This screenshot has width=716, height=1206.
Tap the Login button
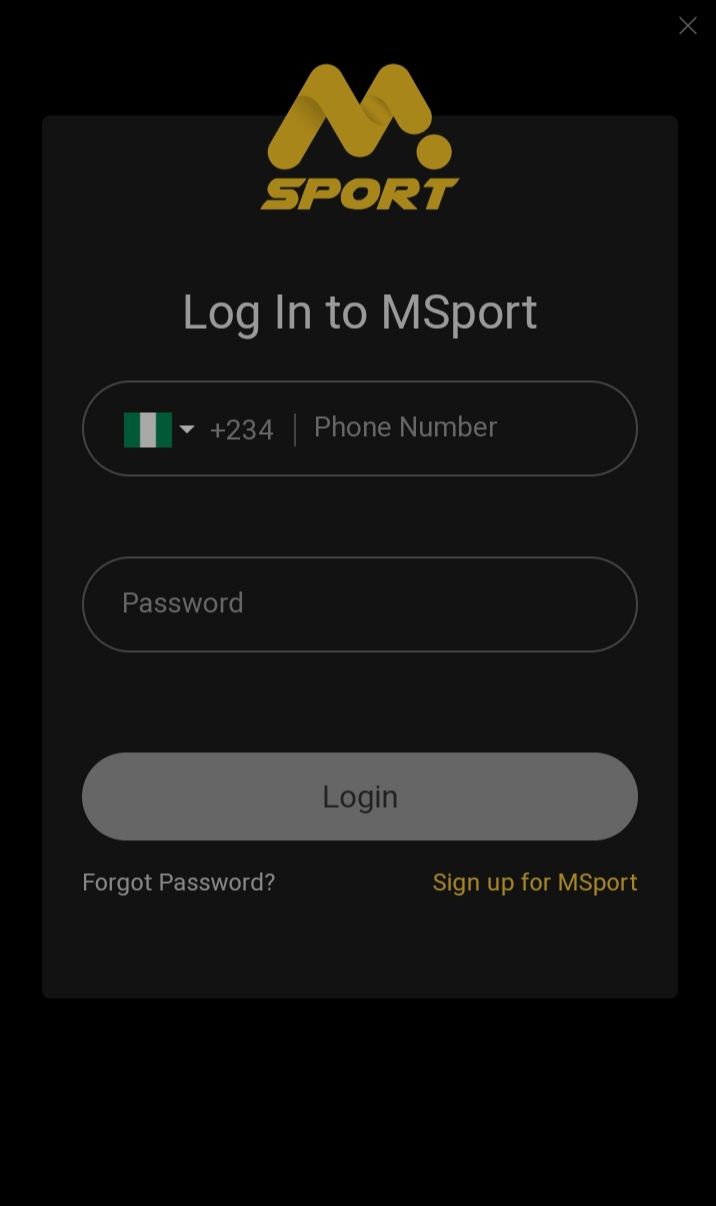360,796
